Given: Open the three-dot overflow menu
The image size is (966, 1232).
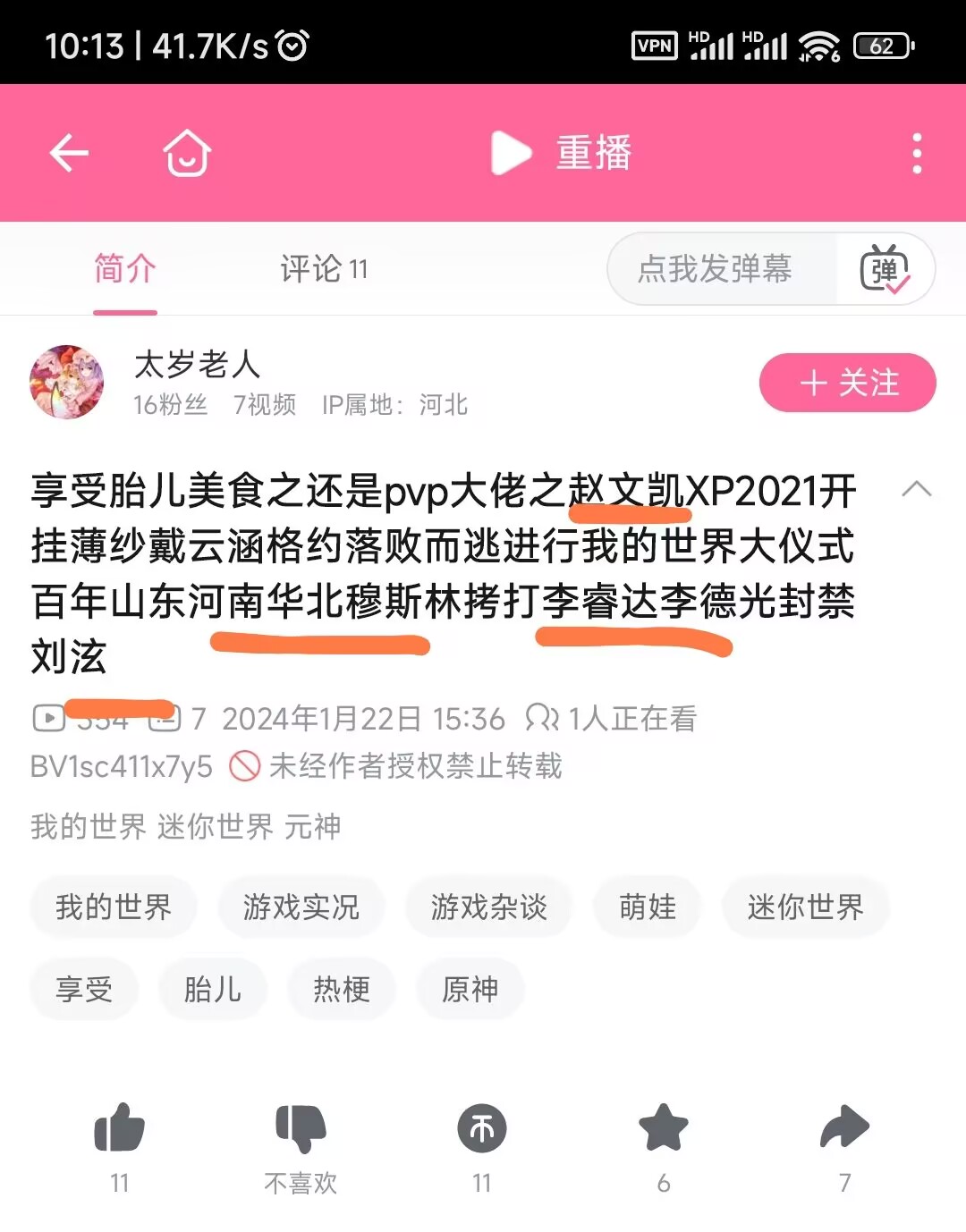Looking at the screenshot, I should click(x=916, y=154).
